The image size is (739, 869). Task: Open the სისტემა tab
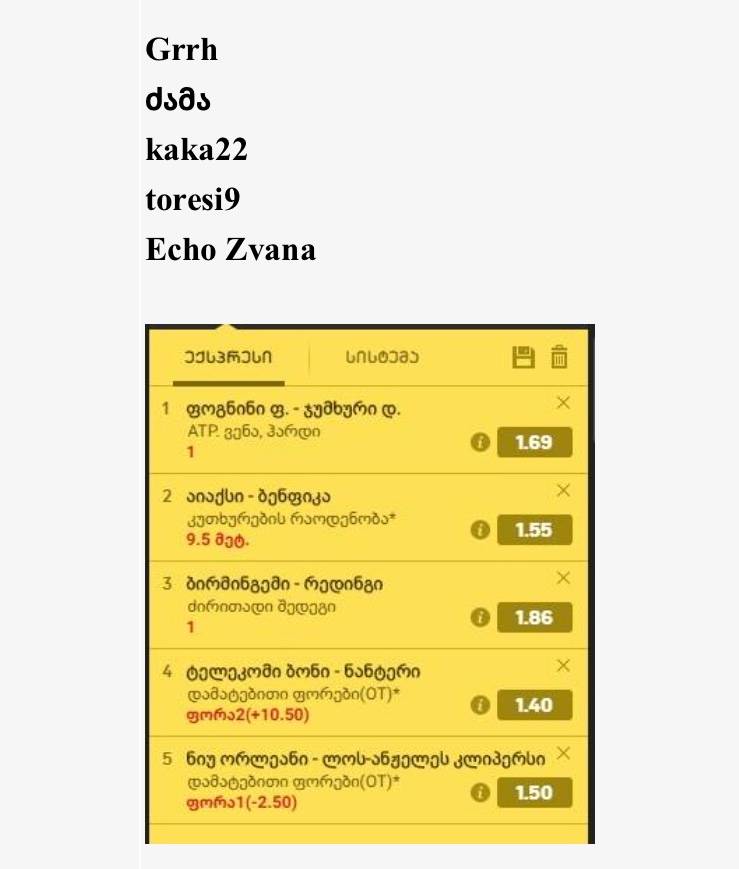pyautogui.click(x=384, y=357)
